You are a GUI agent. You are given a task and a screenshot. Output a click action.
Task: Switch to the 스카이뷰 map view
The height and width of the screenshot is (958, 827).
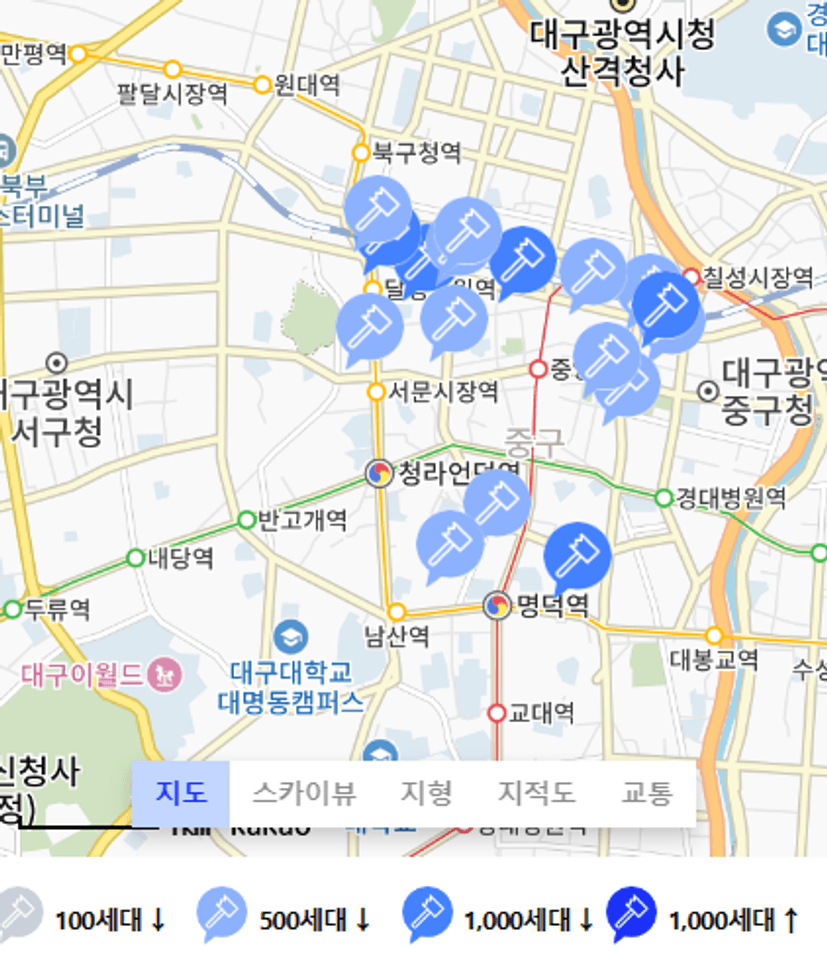pyautogui.click(x=304, y=794)
